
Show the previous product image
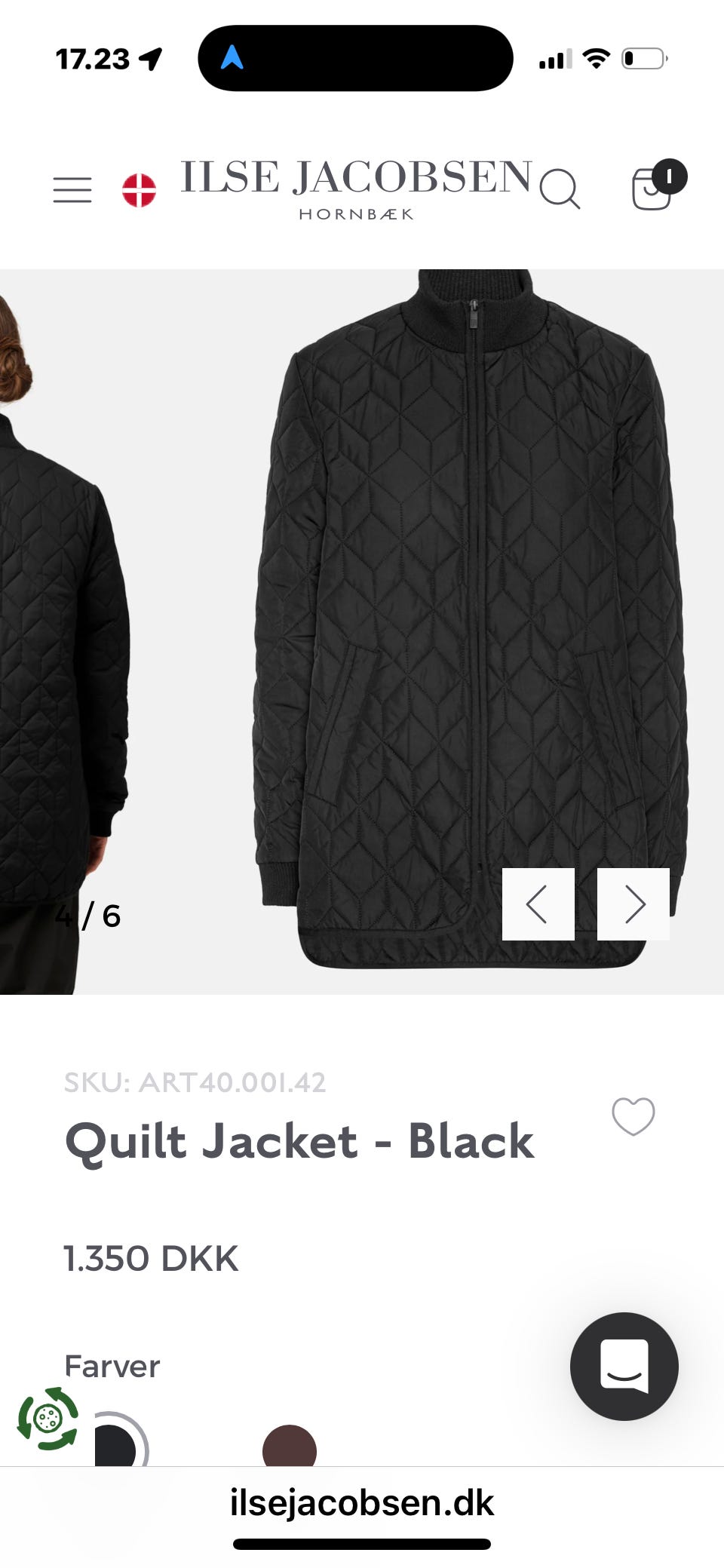pos(538,904)
